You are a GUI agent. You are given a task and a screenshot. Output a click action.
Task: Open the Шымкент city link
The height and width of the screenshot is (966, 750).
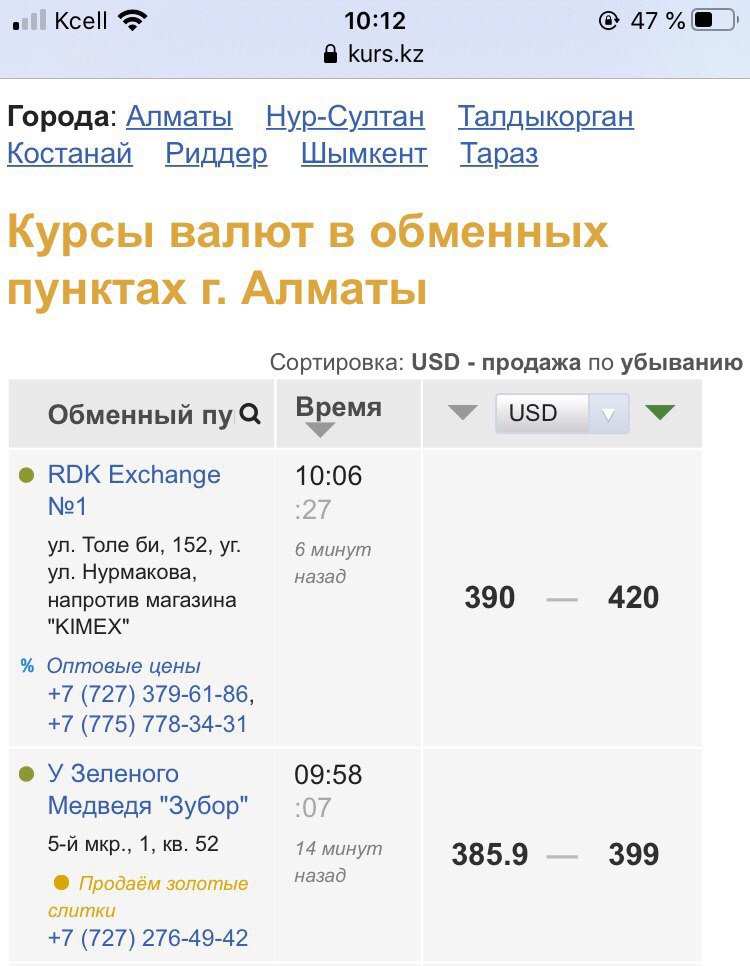coord(364,154)
